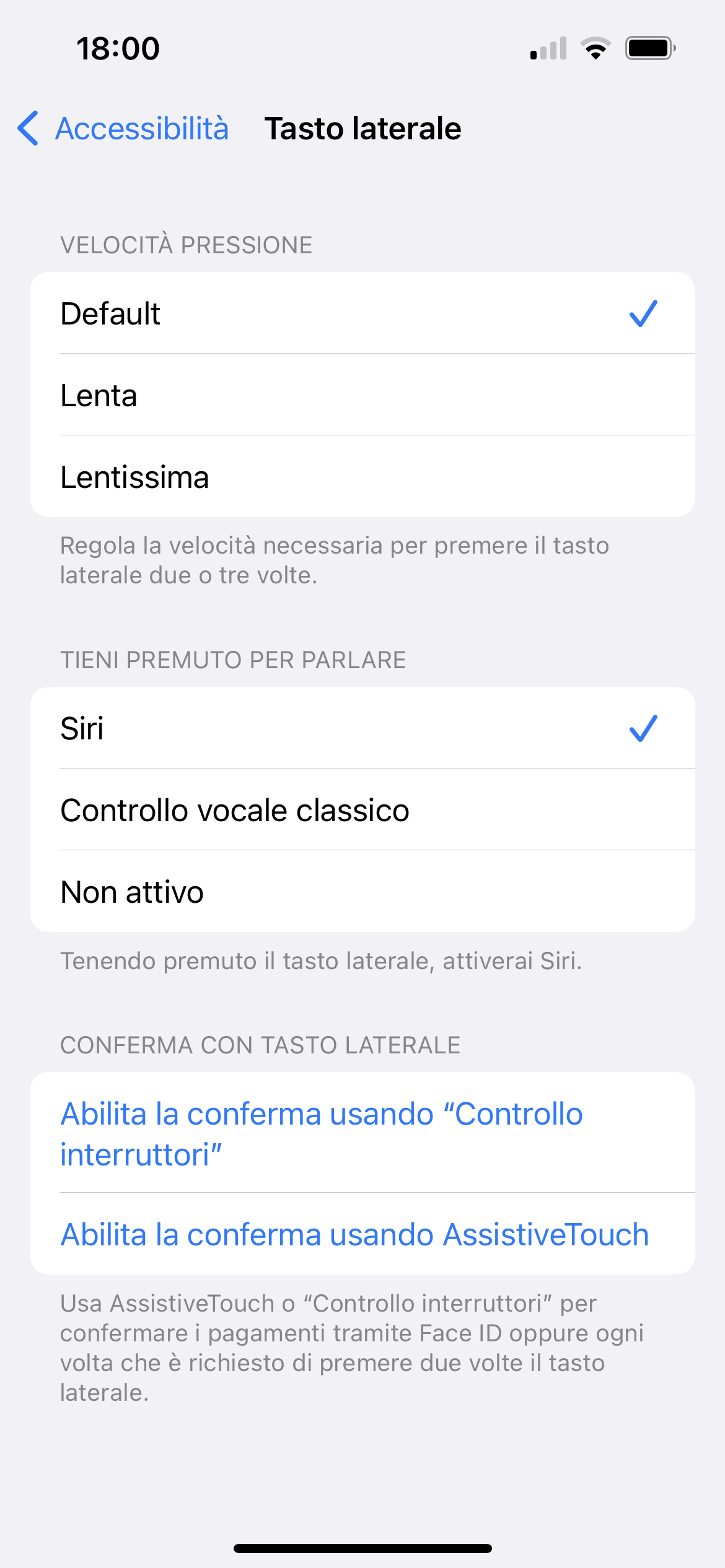Set hold to speak to Non attivo

tap(362, 891)
